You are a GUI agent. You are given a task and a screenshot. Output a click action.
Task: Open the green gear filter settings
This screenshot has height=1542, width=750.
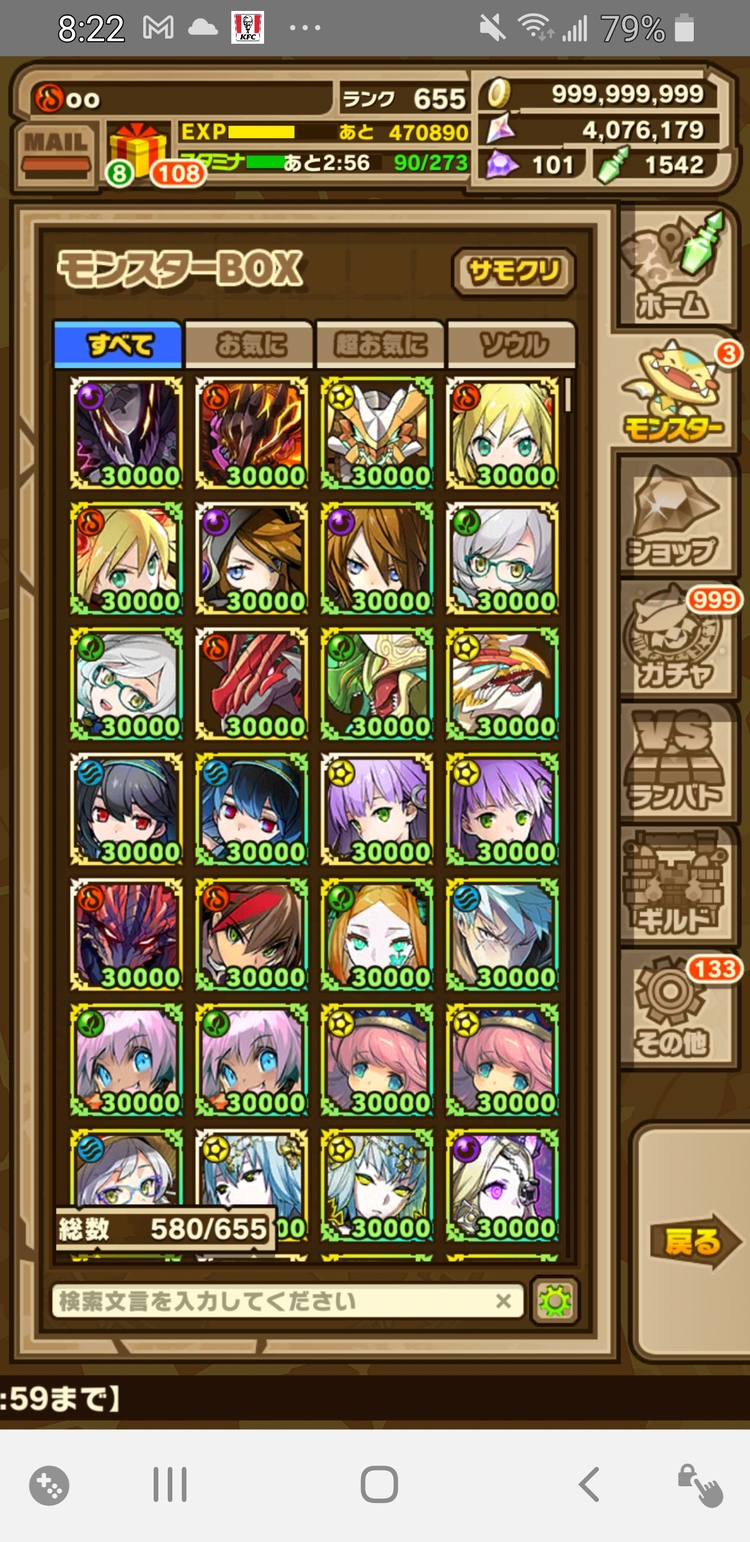553,1301
